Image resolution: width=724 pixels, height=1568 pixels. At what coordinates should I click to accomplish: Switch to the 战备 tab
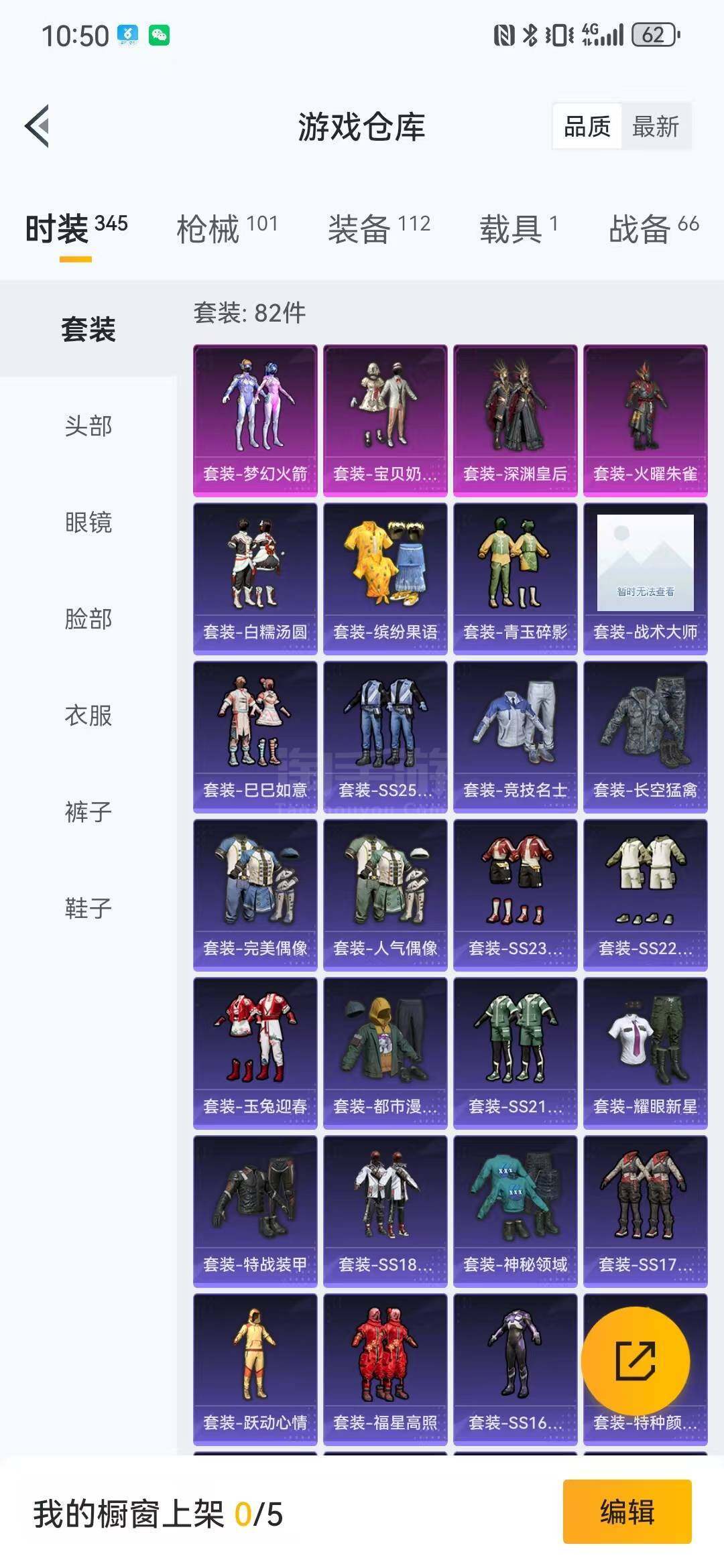tap(653, 229)
